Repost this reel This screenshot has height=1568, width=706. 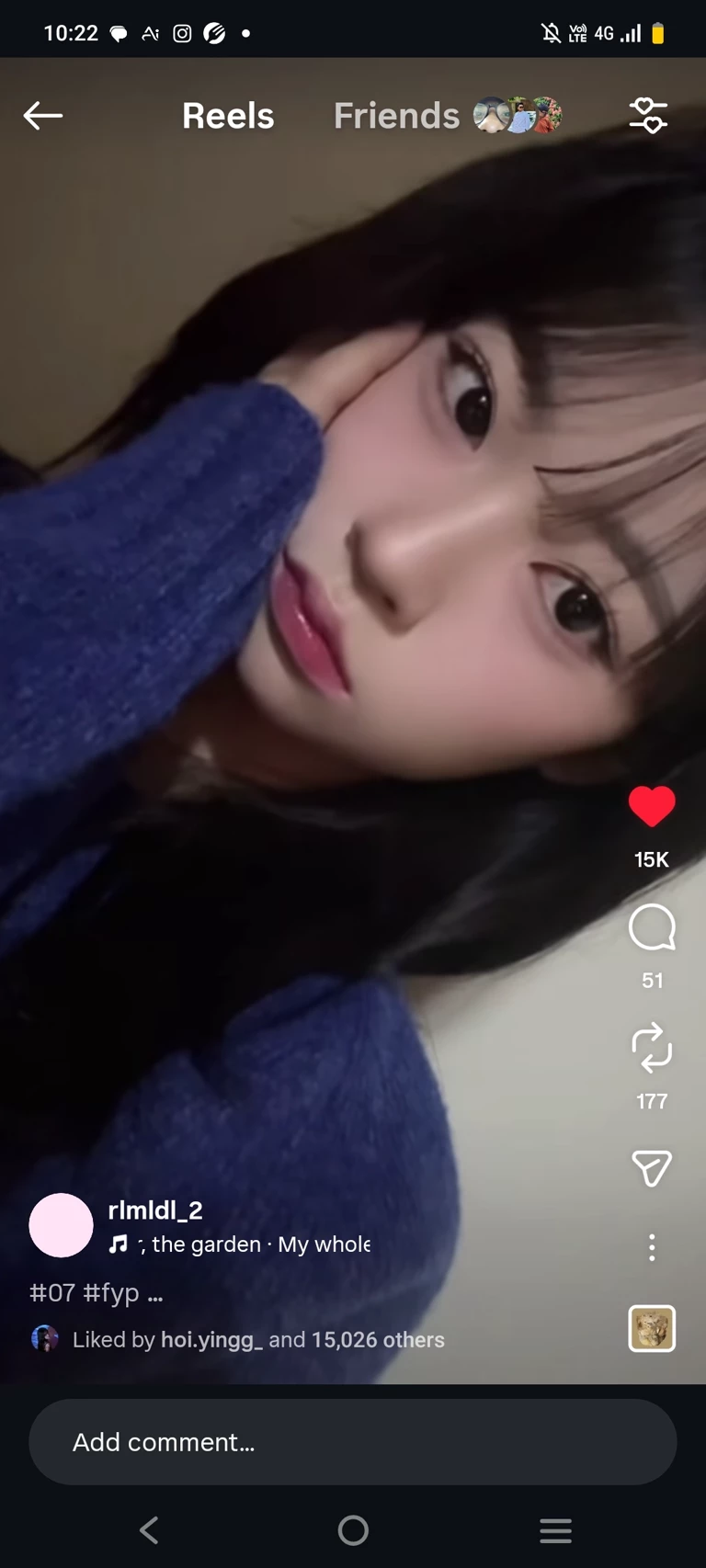[x=652, y=1048]
